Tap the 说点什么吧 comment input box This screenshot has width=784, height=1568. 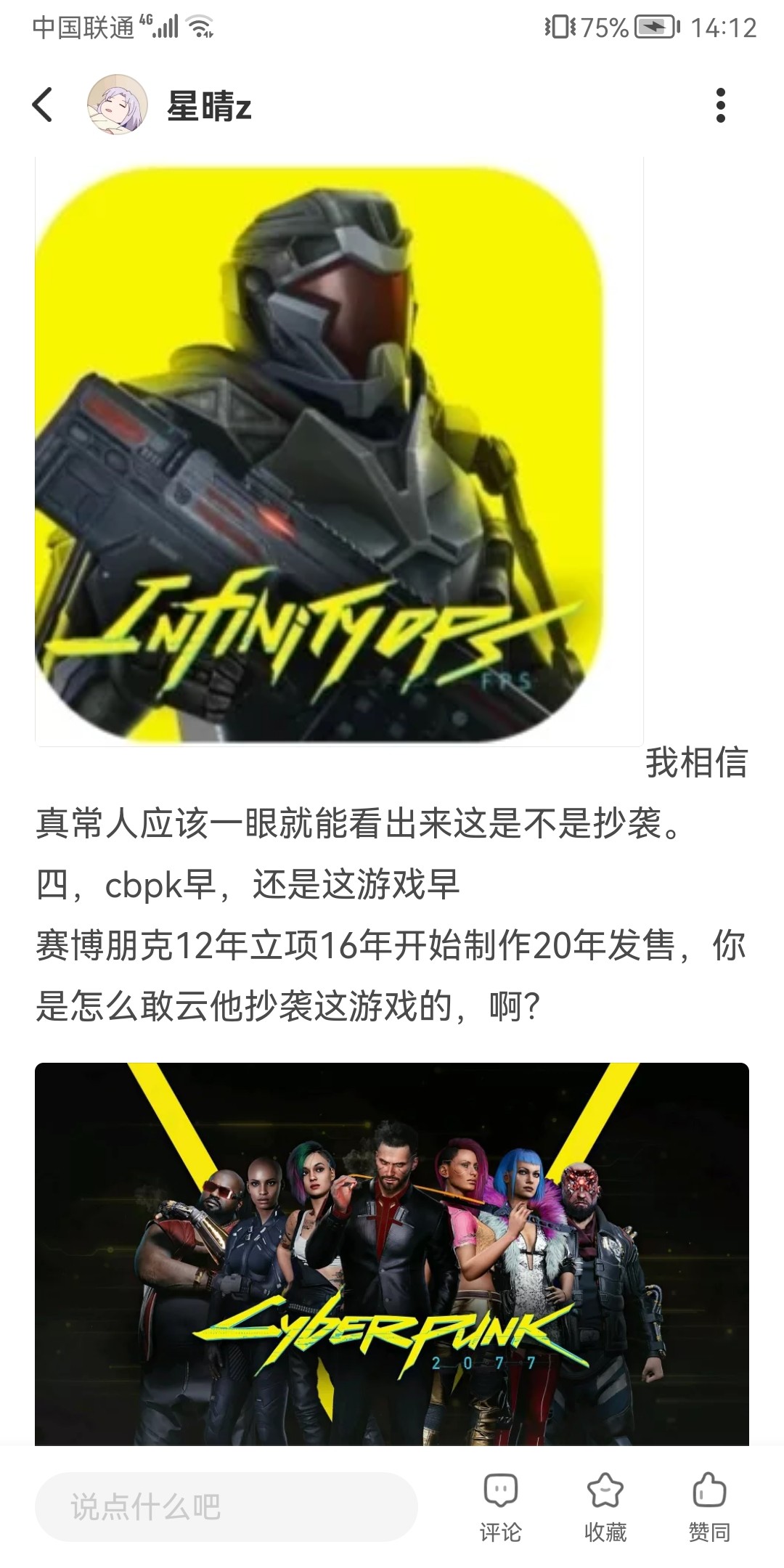[x=226, y=1507]
